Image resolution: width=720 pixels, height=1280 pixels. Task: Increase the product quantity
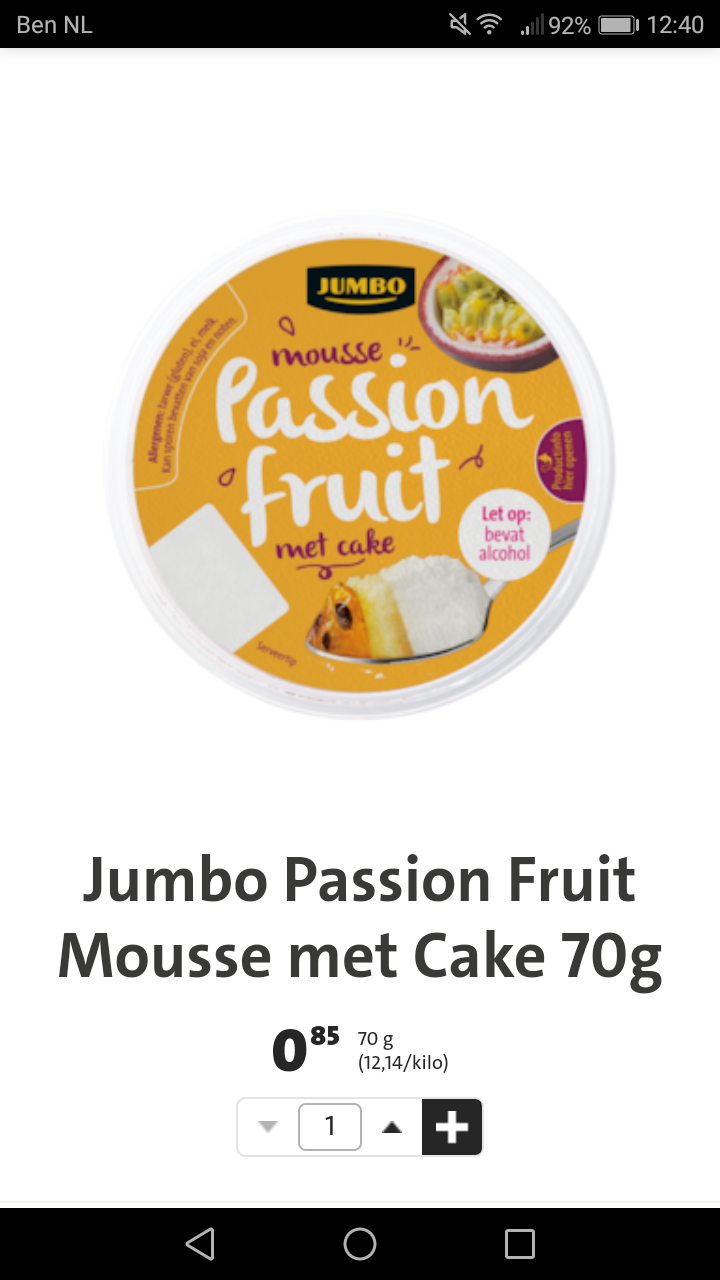[392, 1127]
